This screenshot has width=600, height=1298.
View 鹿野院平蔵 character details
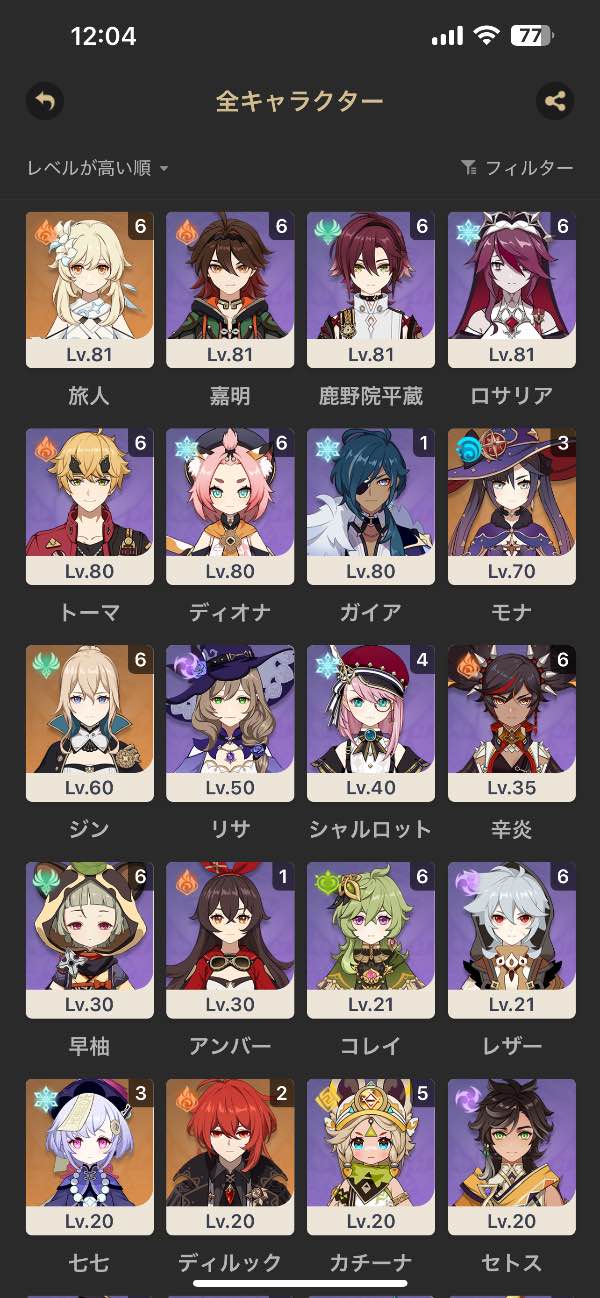(x=371, y=290)
